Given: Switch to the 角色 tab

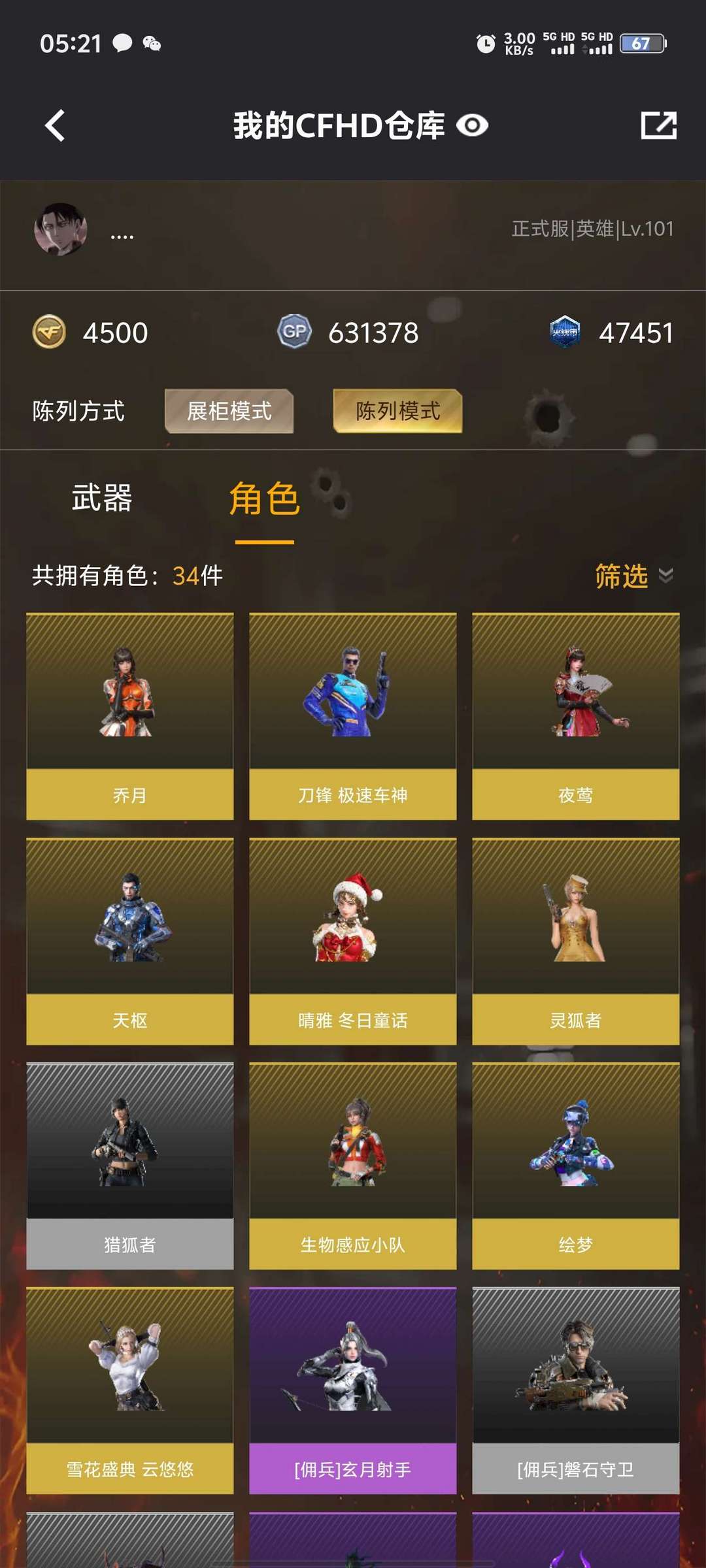Looking at the screenshot, I should pyautogui.click(x=264, y=499).
